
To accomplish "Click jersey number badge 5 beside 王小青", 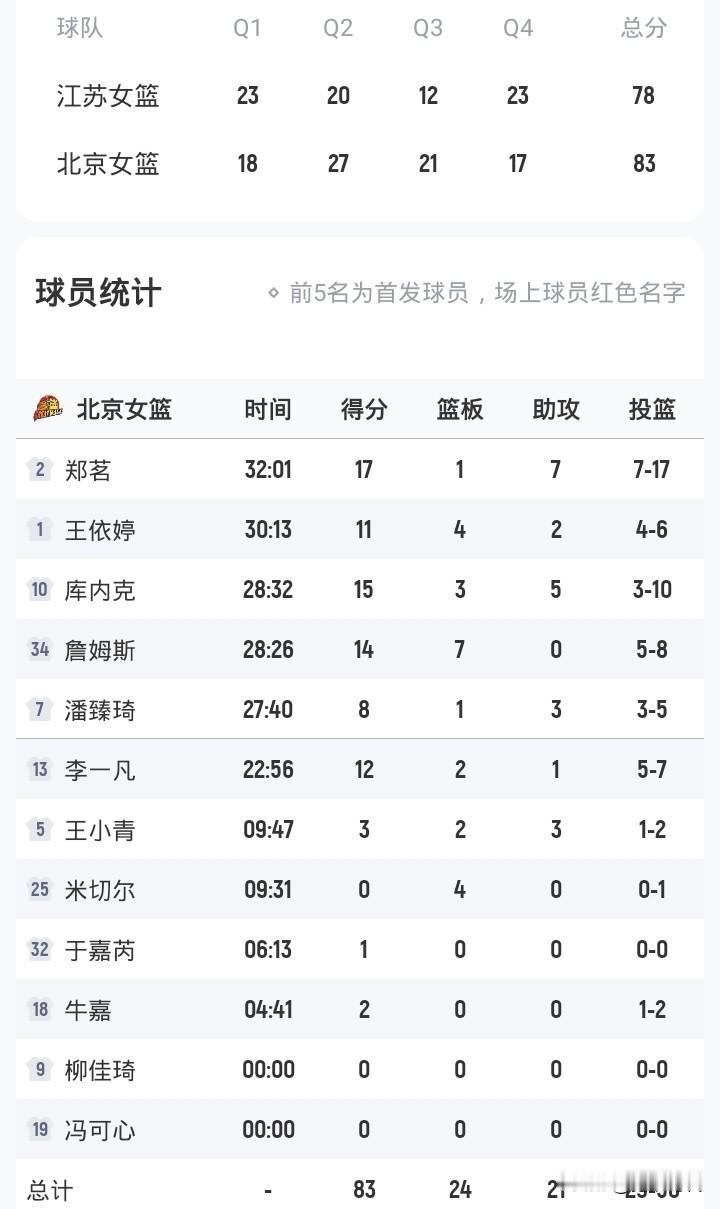I will (x=38, y=830).
